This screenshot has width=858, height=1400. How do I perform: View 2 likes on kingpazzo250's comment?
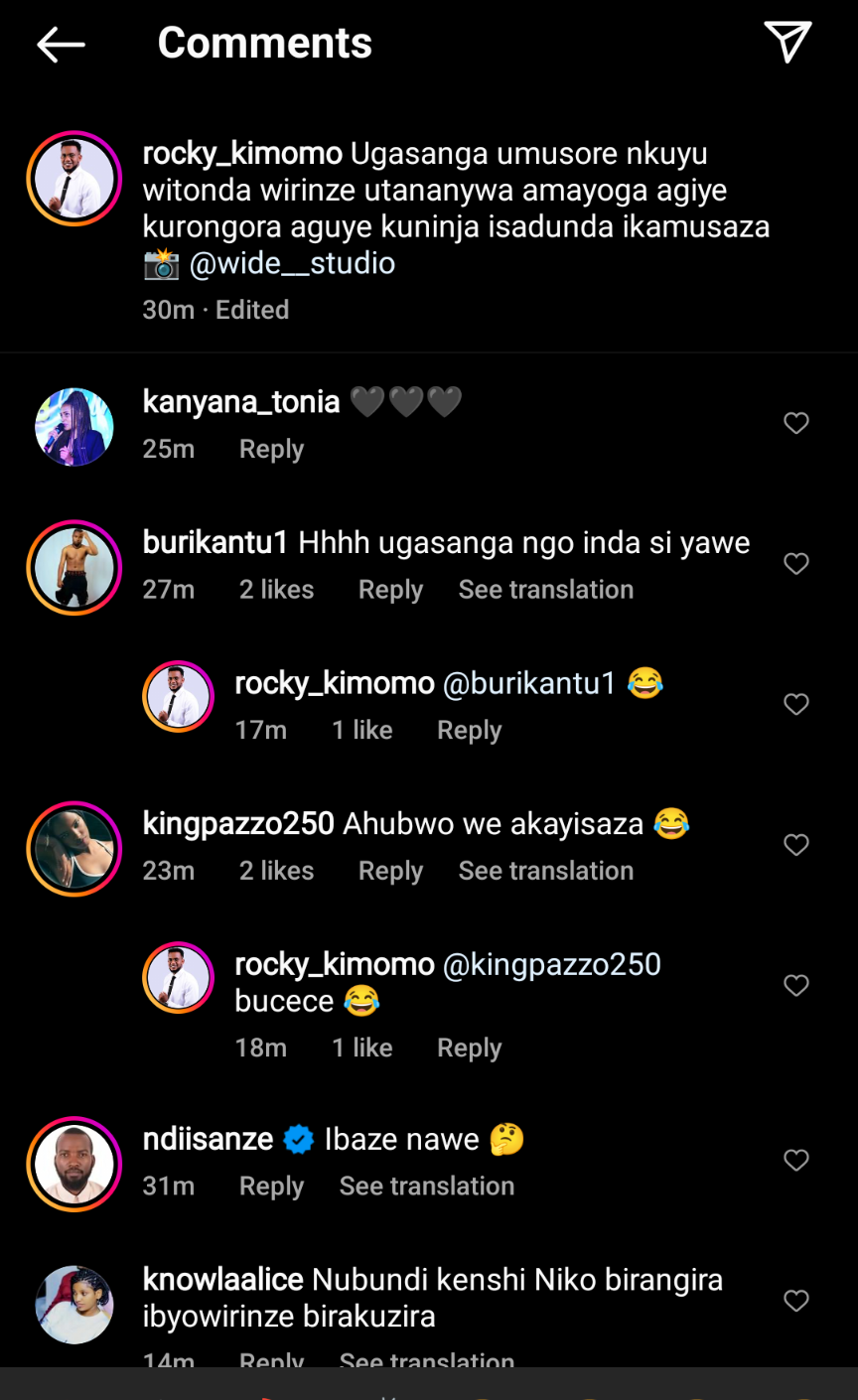(276, 871)
